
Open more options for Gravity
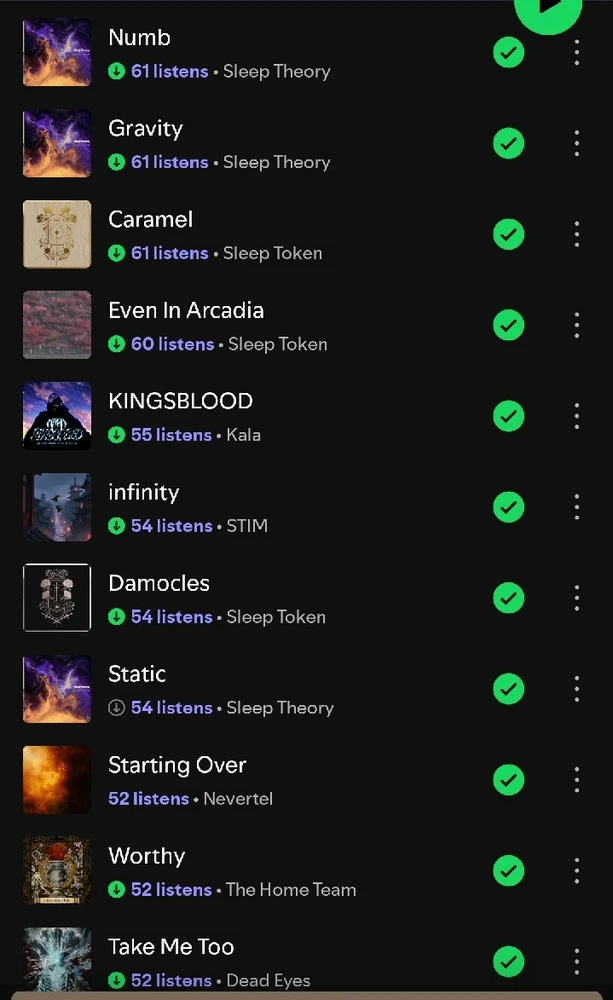(x=577, y=143)
